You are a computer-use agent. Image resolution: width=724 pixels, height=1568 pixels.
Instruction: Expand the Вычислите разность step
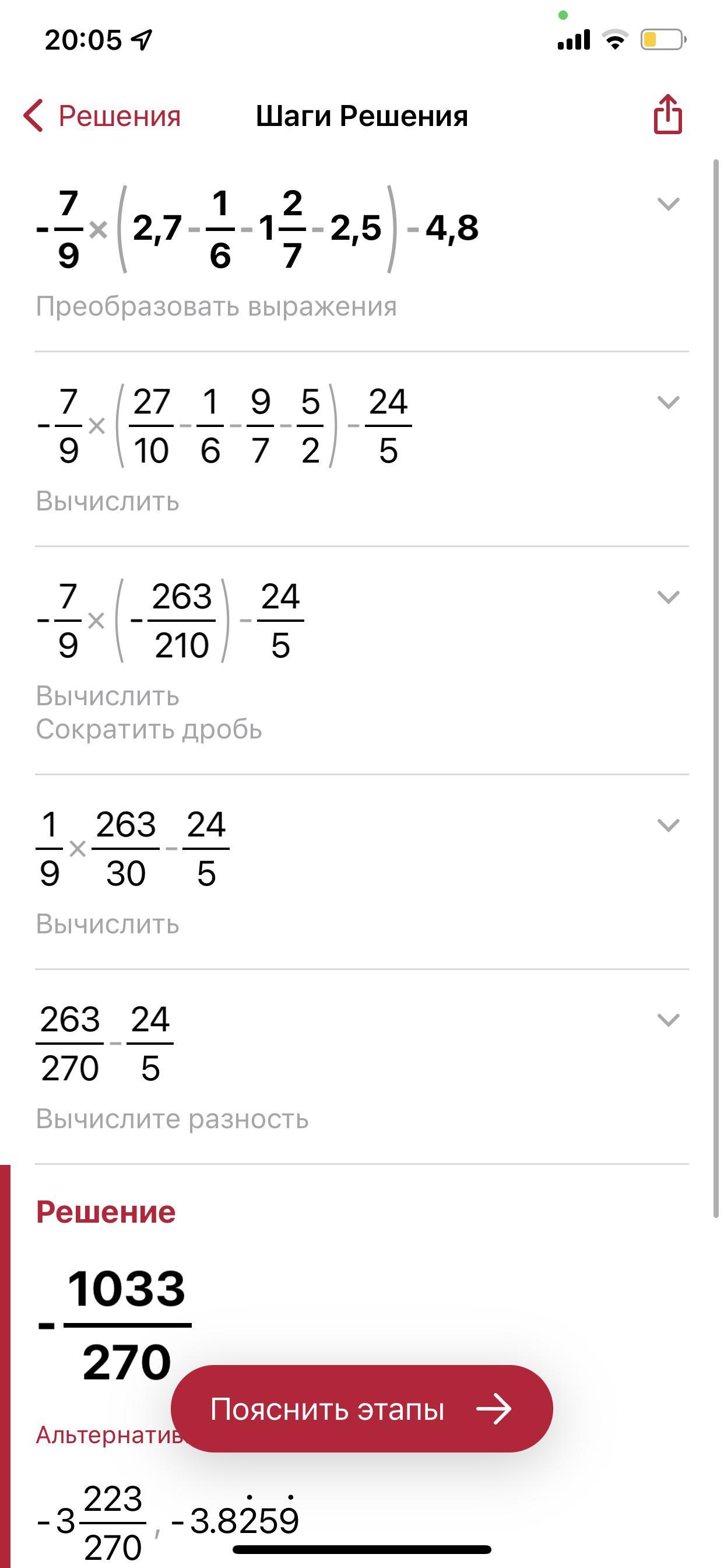click(668, 1020)
